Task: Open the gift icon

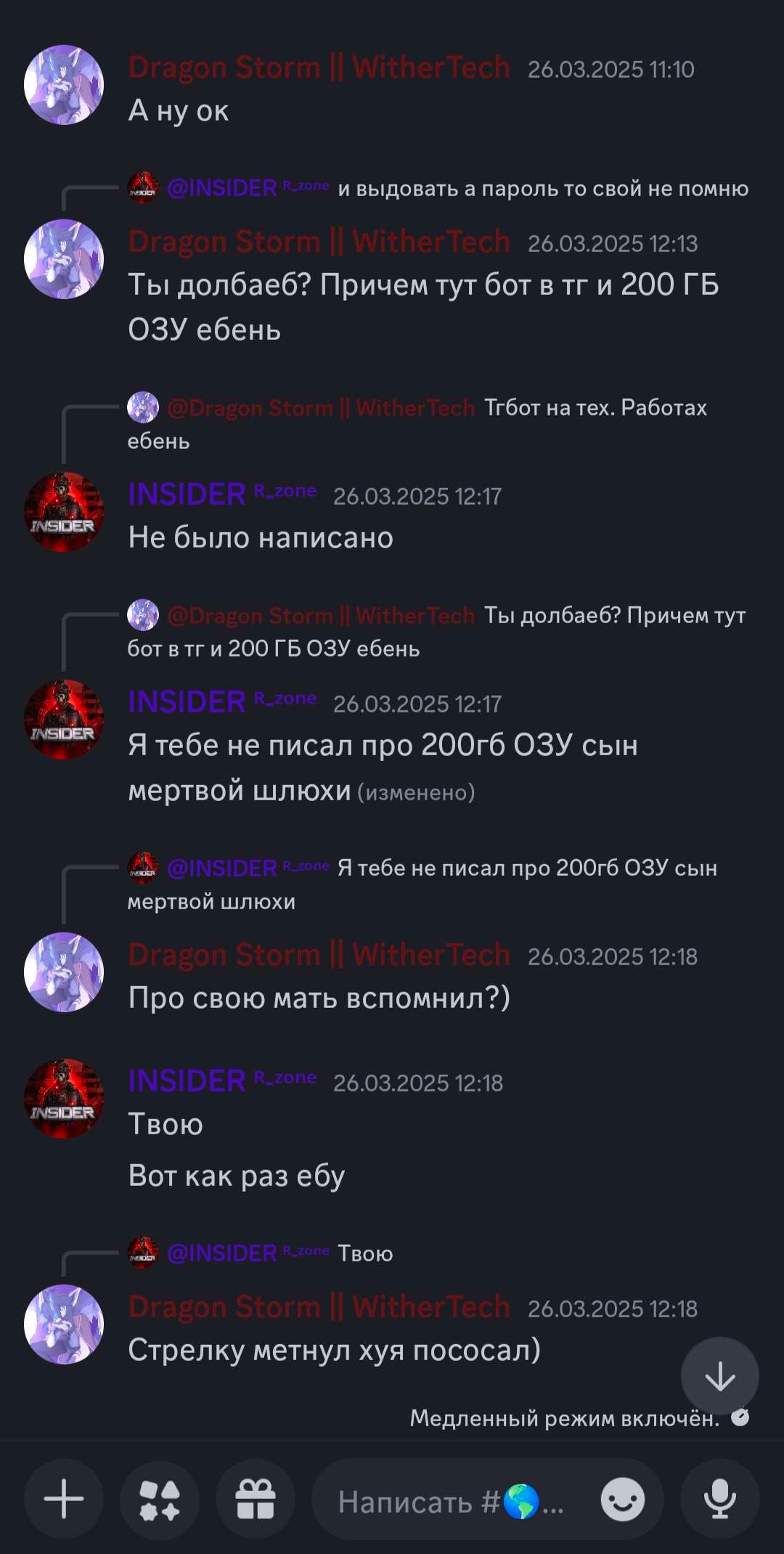Action: pos(256,1499)
